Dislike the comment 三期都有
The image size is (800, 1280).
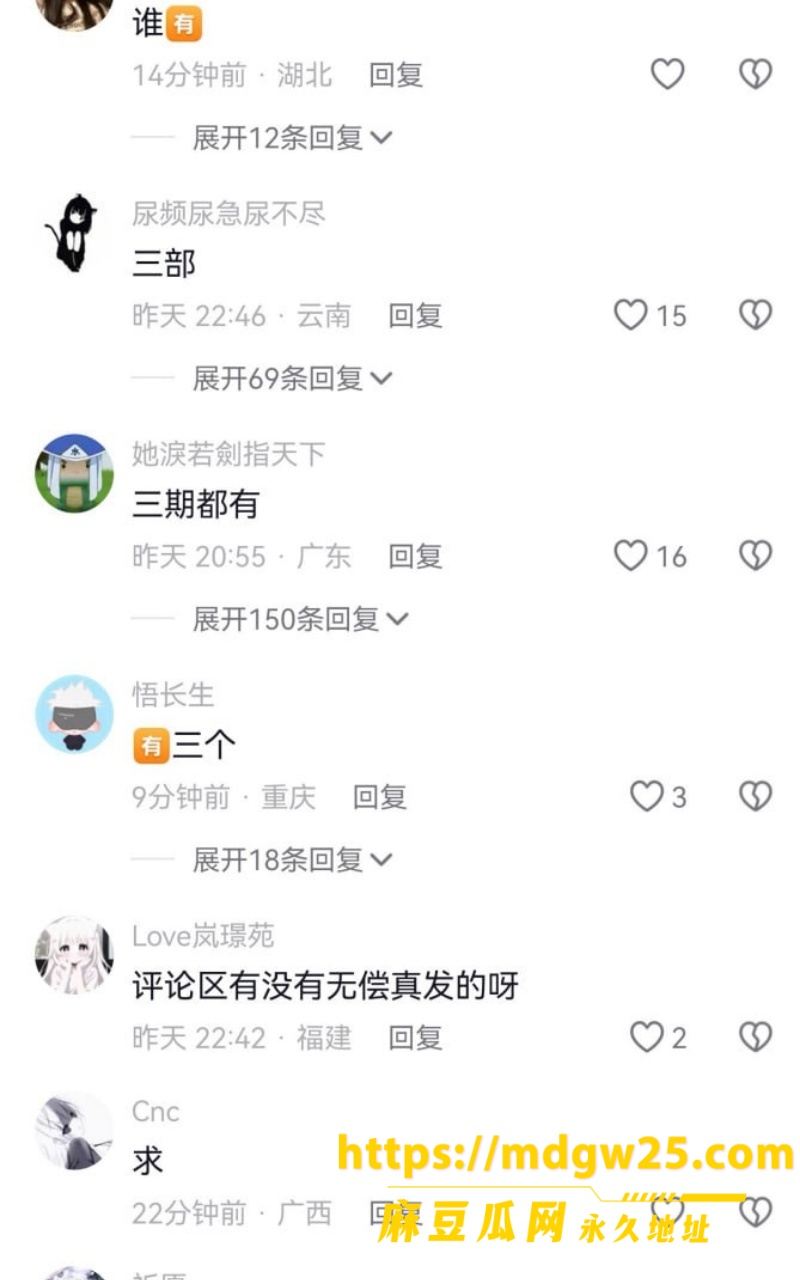pyautogui.click(x=755, y=556)
